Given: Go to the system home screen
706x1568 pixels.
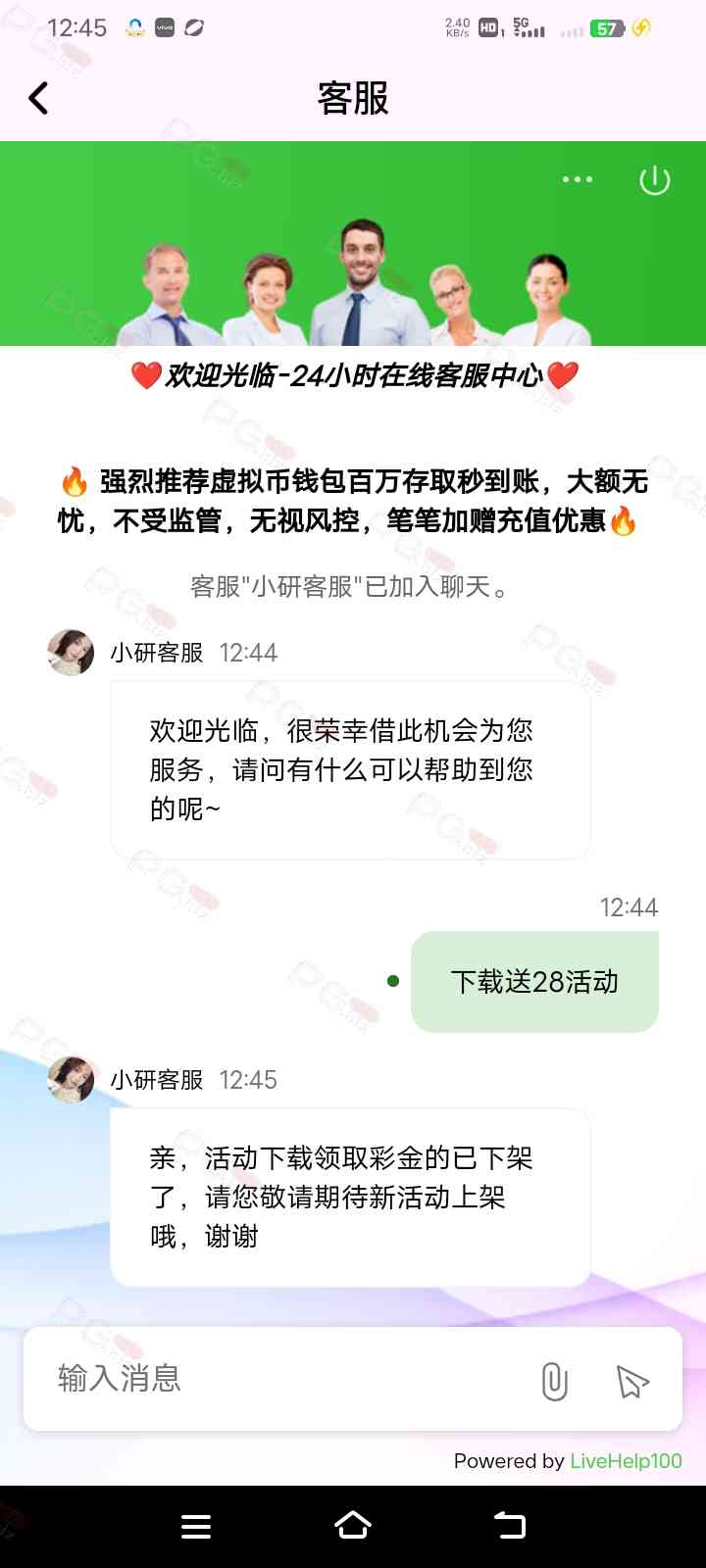Looking at the screenshot, I should pyautogui.click(x=353, y=1525).
